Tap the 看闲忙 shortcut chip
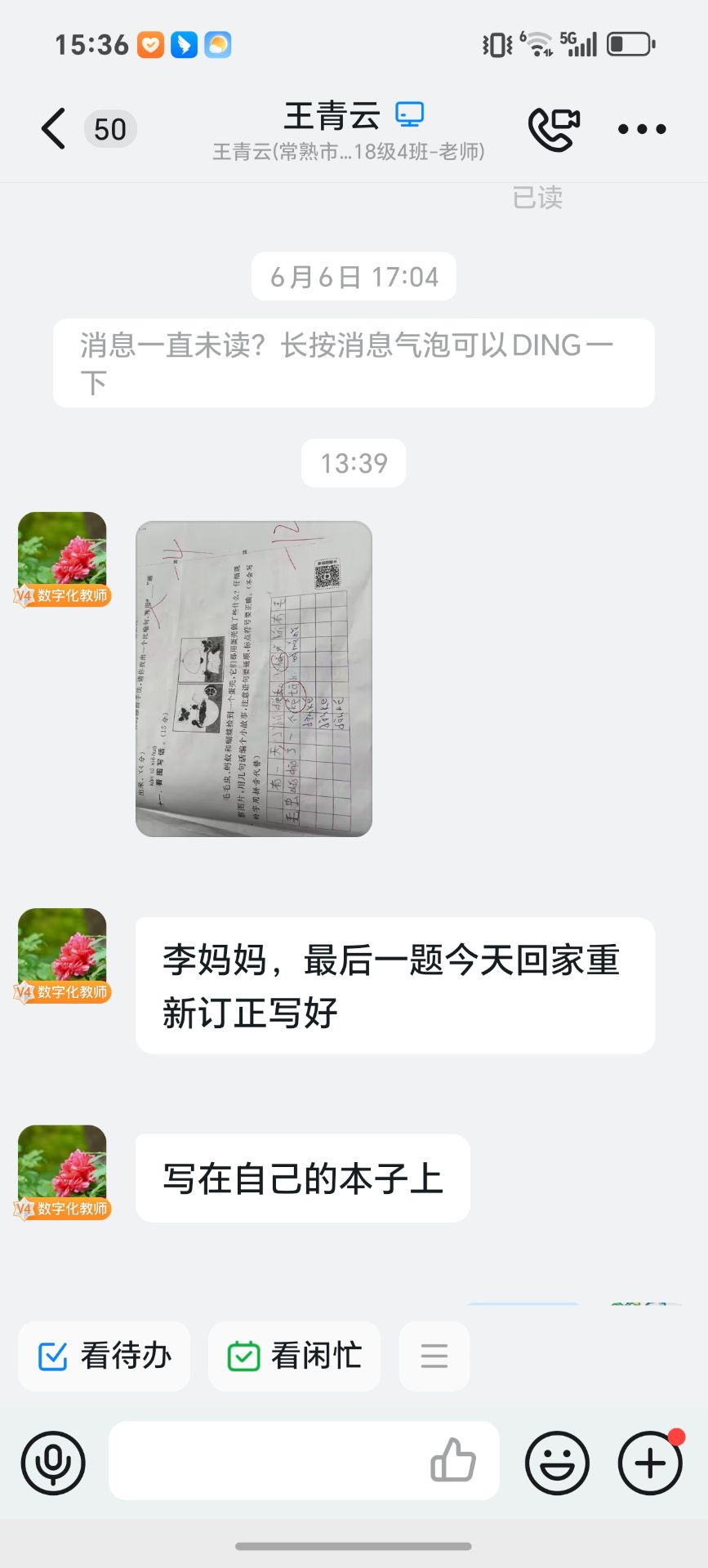 click(294, 1356)
